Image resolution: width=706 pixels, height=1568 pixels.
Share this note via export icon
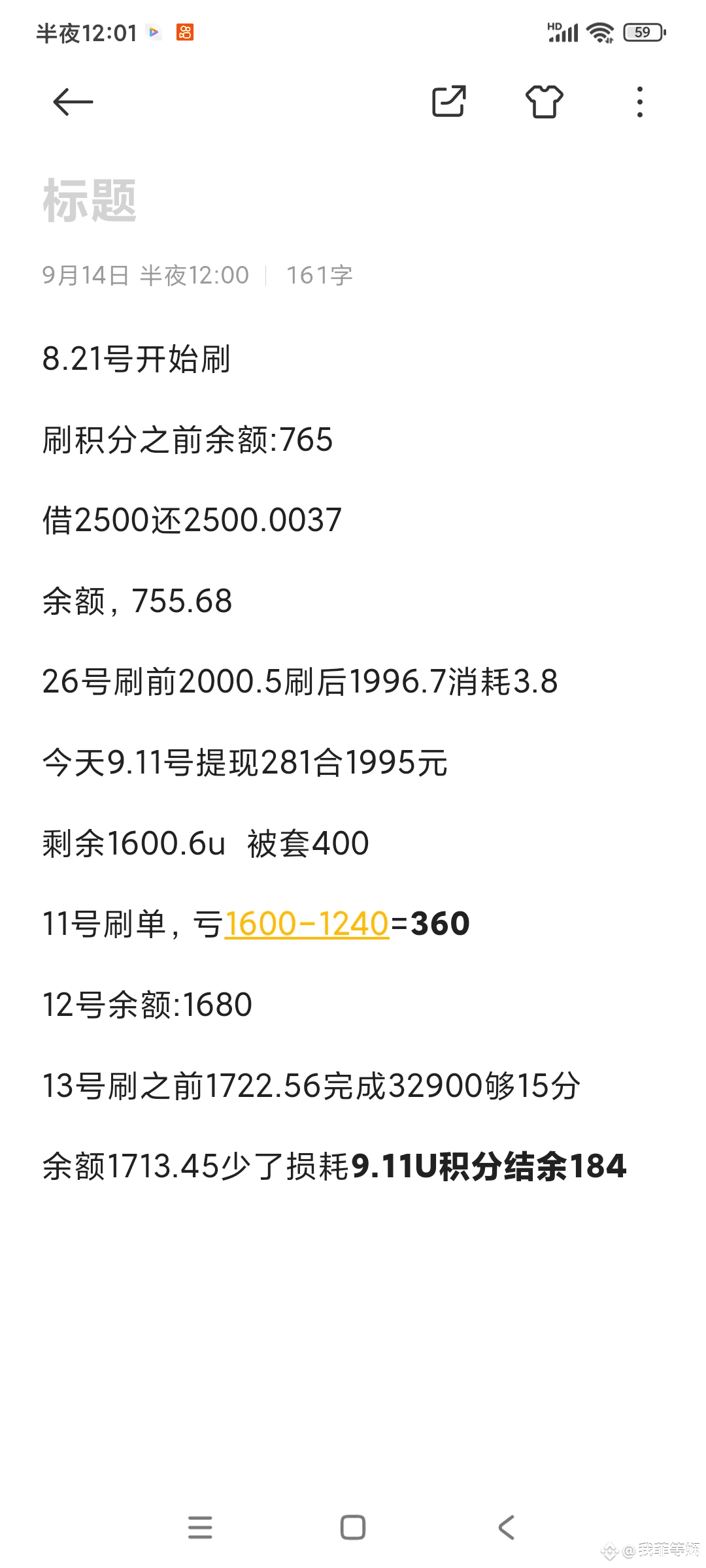(x=449, y=101)
